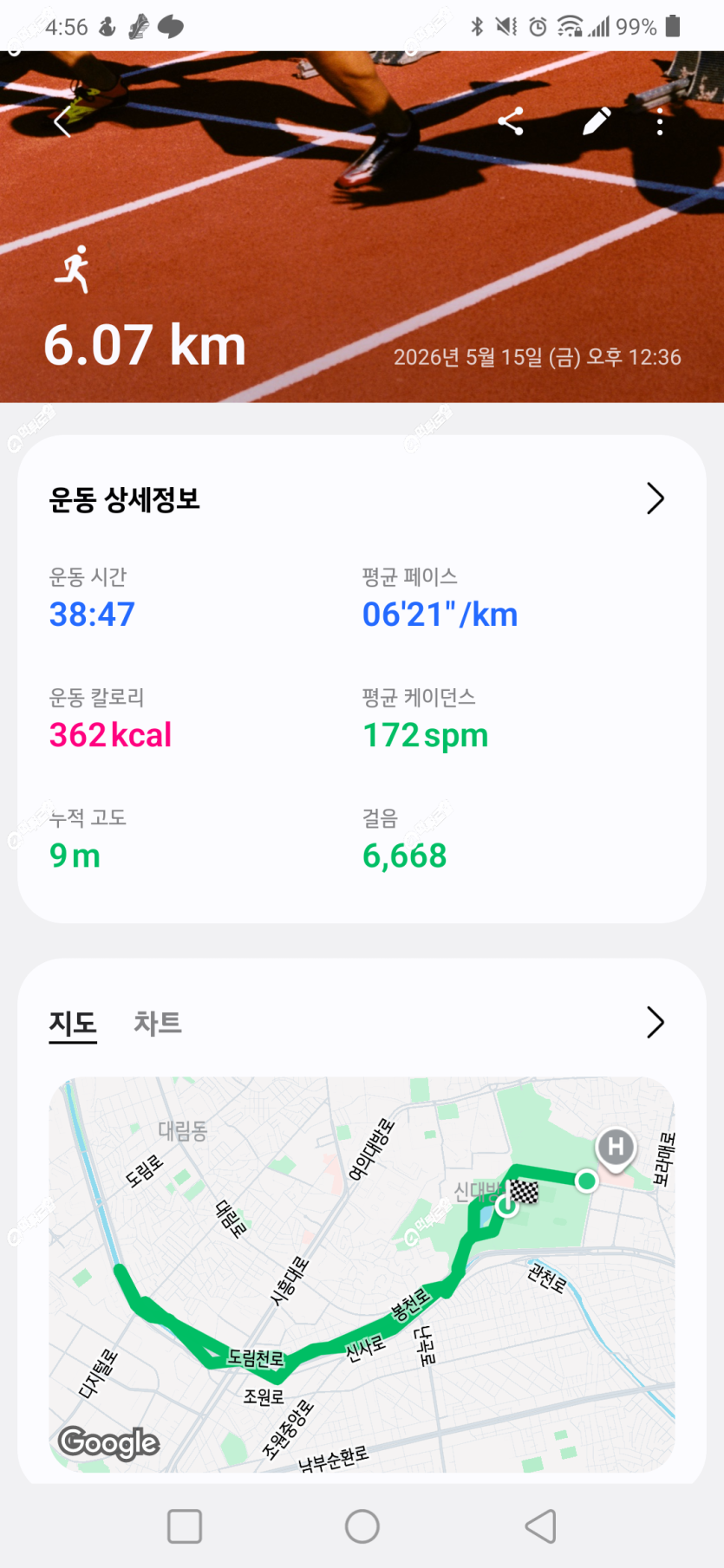Viewport: 724px width, 1568px height.
Task: Open the running route map
Action: 362,1274
